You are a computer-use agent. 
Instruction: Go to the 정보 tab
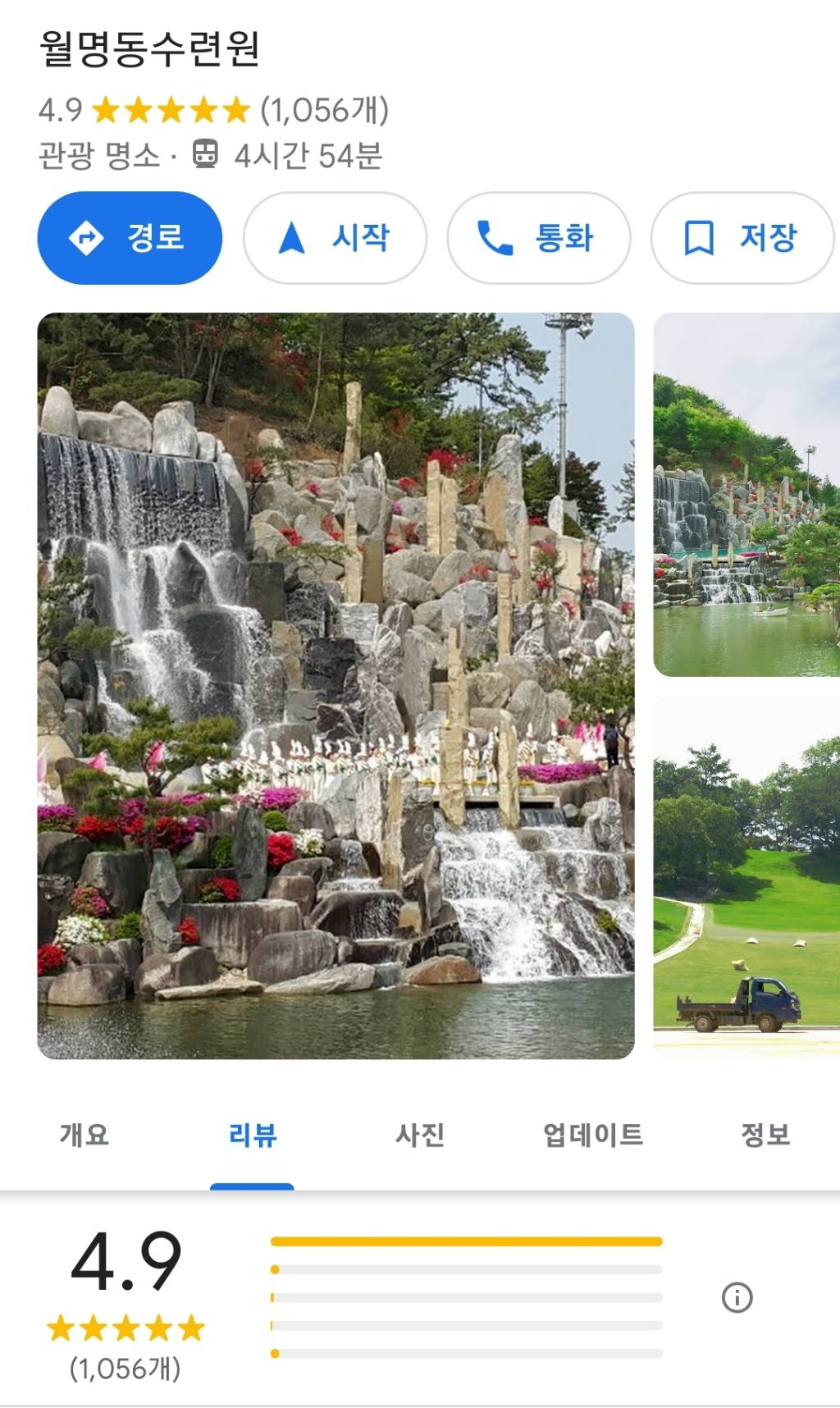[x=765, y=1135]
